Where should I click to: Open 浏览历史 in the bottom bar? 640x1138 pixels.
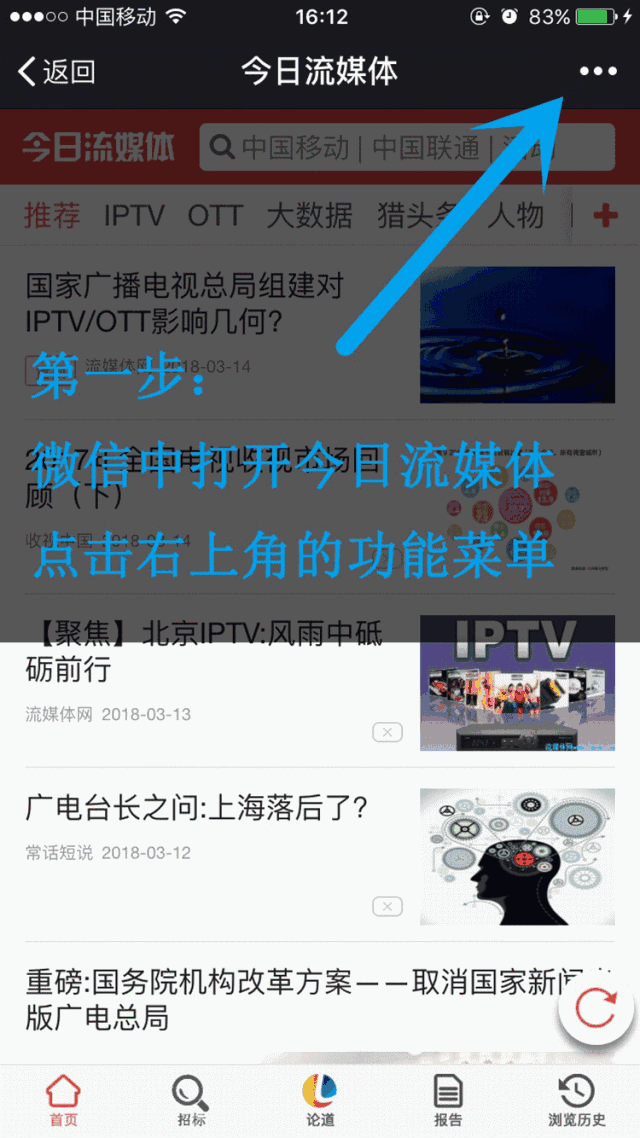(576, 1100)
